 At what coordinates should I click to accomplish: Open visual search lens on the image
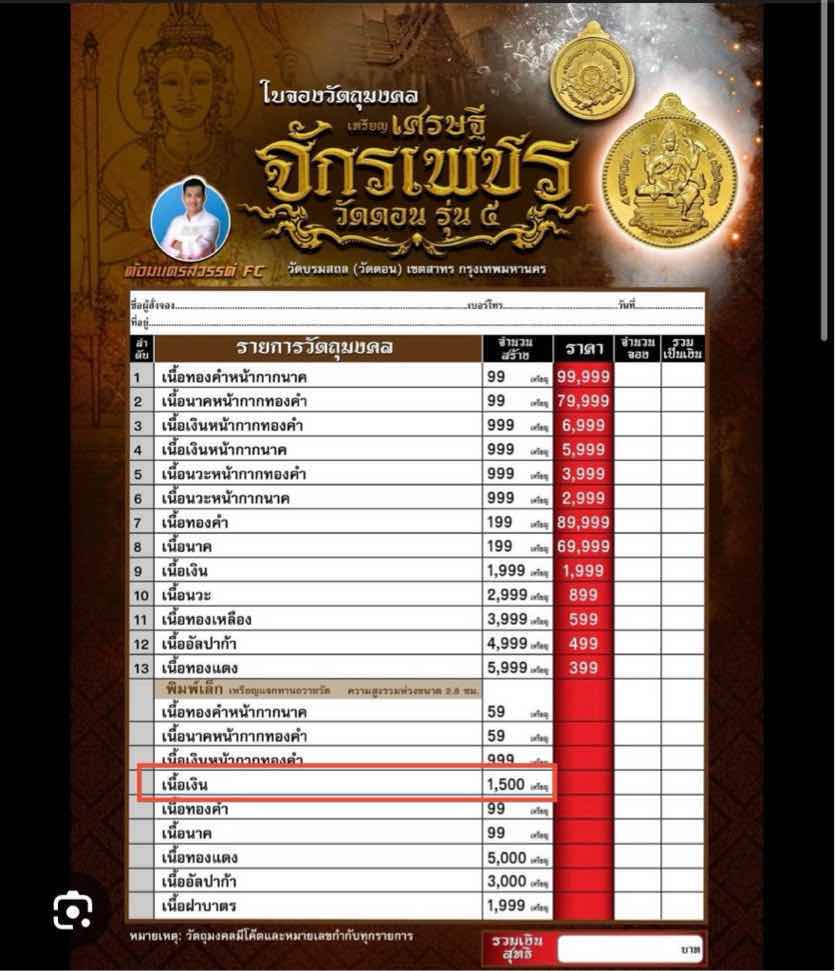coord(73,908)
